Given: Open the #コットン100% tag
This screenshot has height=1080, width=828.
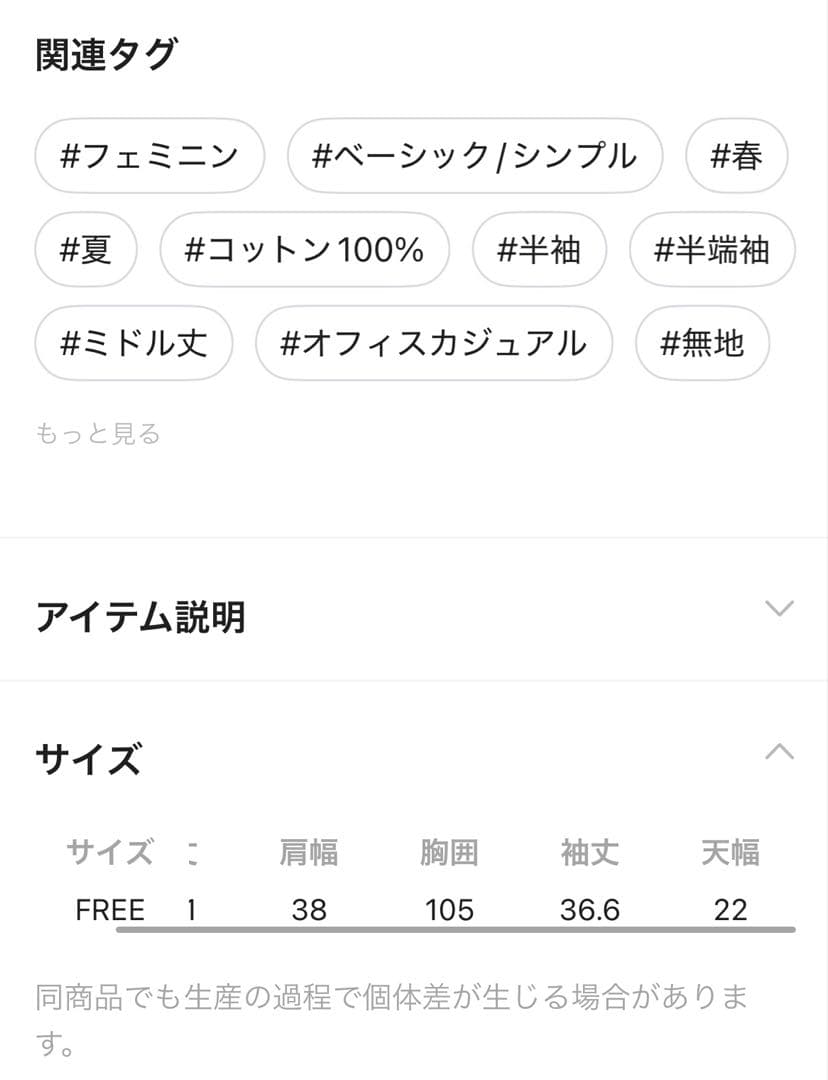Looking at the screenshot, I should (x=304, y=250).
